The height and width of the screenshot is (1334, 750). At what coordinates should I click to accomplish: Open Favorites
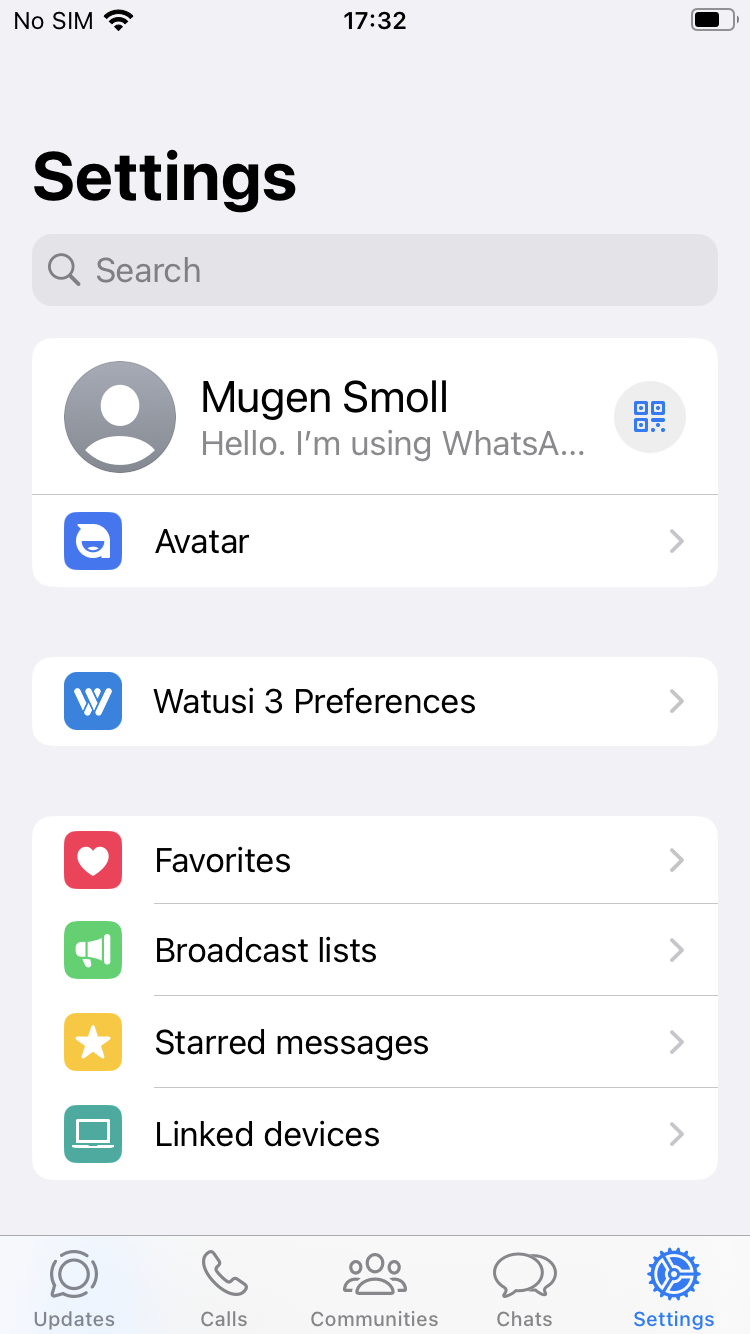coord(375,860)
